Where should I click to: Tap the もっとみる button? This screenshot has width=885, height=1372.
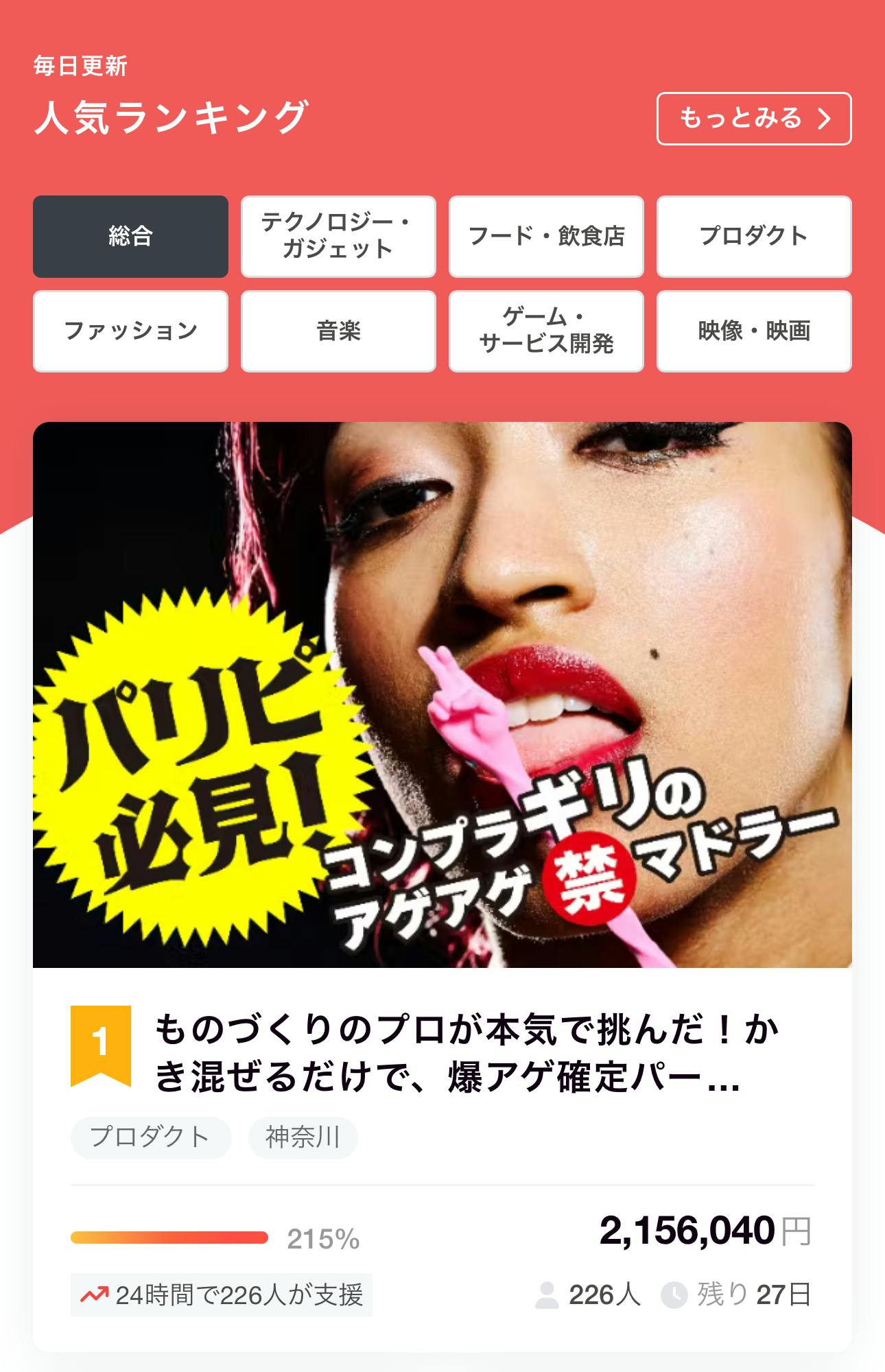click(x=753, y=119)
